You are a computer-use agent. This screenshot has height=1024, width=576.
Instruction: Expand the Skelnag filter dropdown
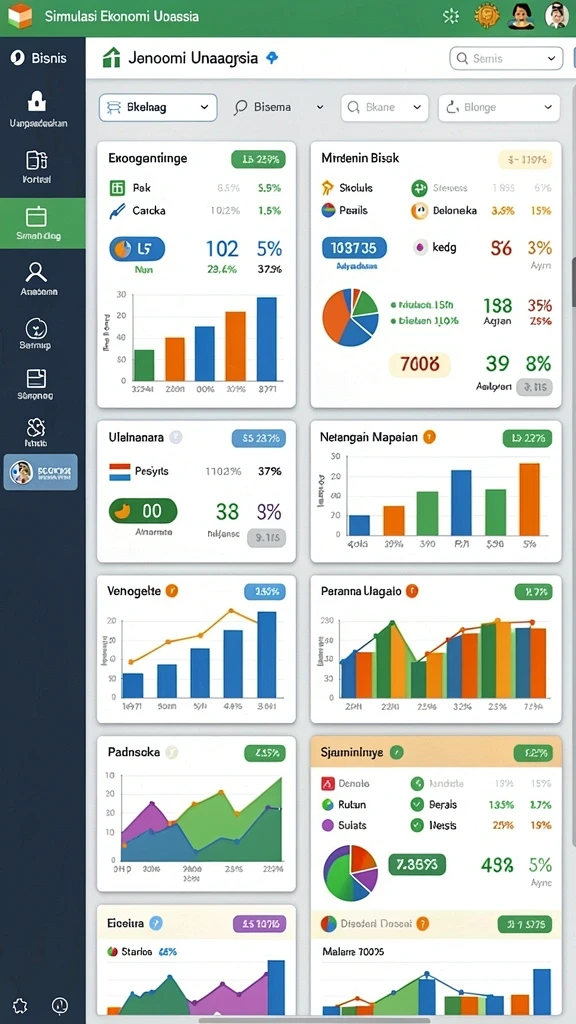pos(158,107)
